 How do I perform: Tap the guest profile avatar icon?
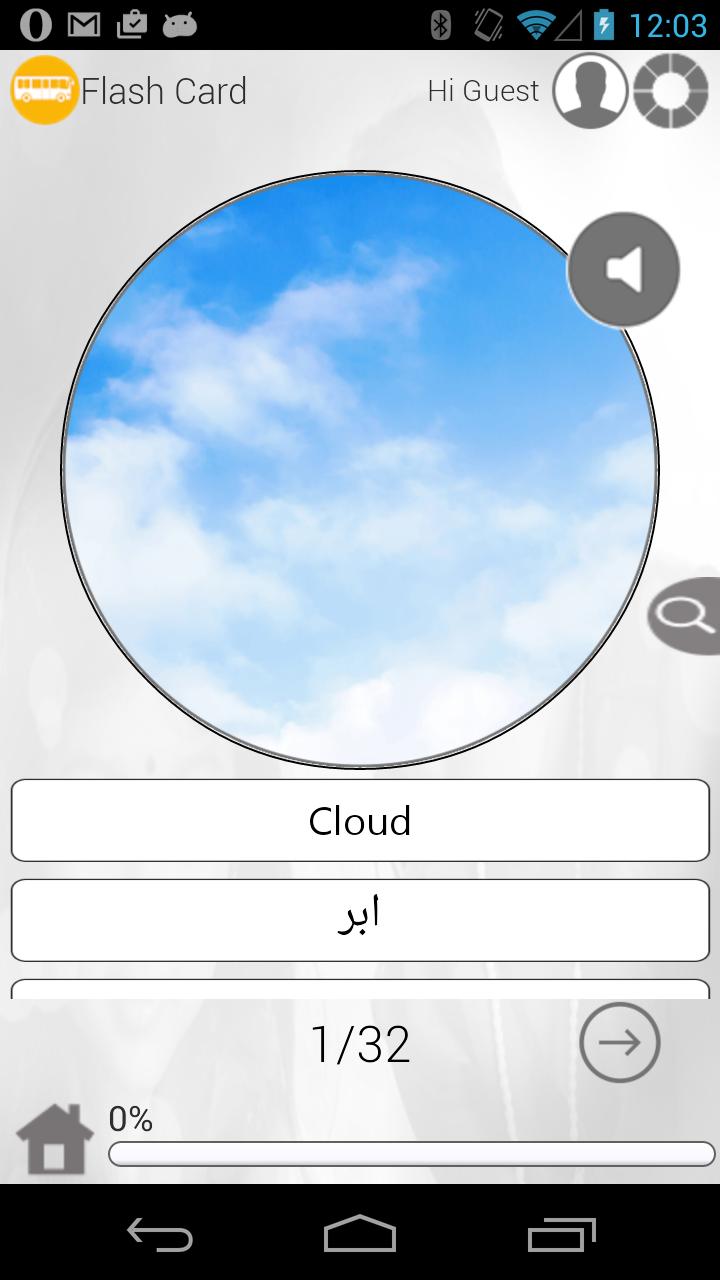coord(590,90)
